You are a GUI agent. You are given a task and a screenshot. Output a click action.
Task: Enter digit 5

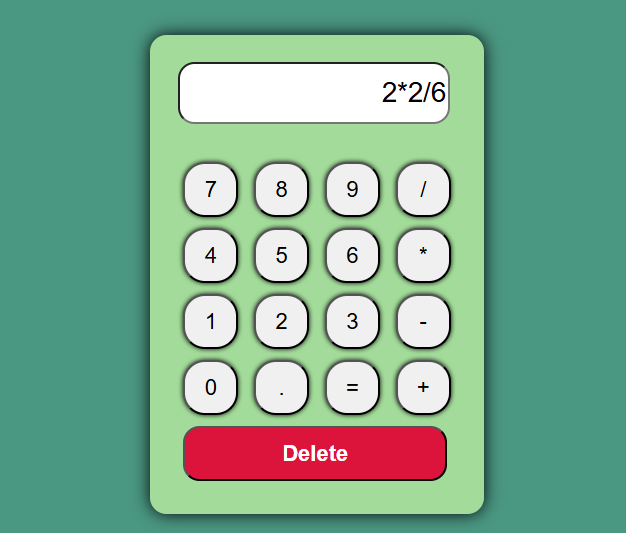click(281, 255)
